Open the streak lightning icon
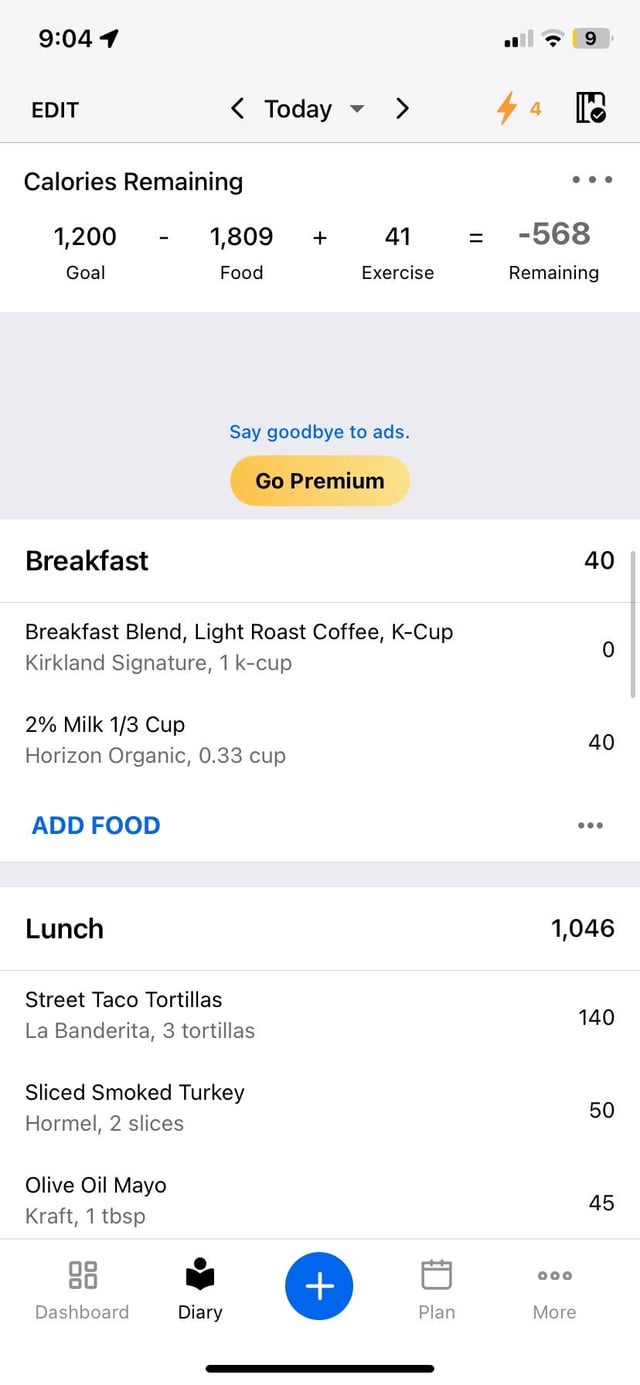640x1385 pixels. pos(518,108)
